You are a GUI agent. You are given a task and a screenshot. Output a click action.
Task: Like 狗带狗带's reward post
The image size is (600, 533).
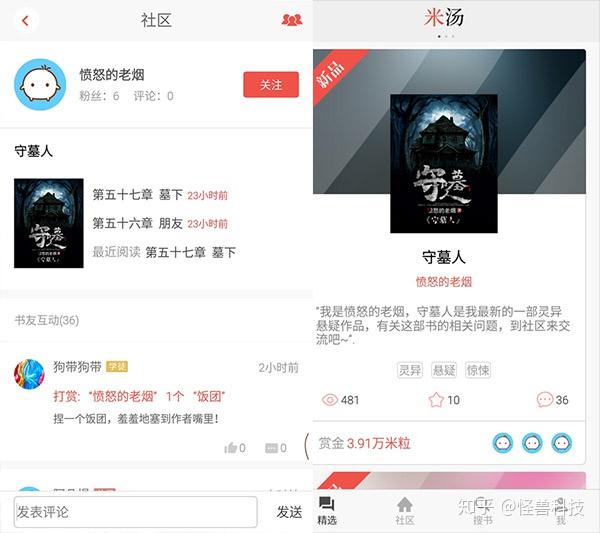235,448
